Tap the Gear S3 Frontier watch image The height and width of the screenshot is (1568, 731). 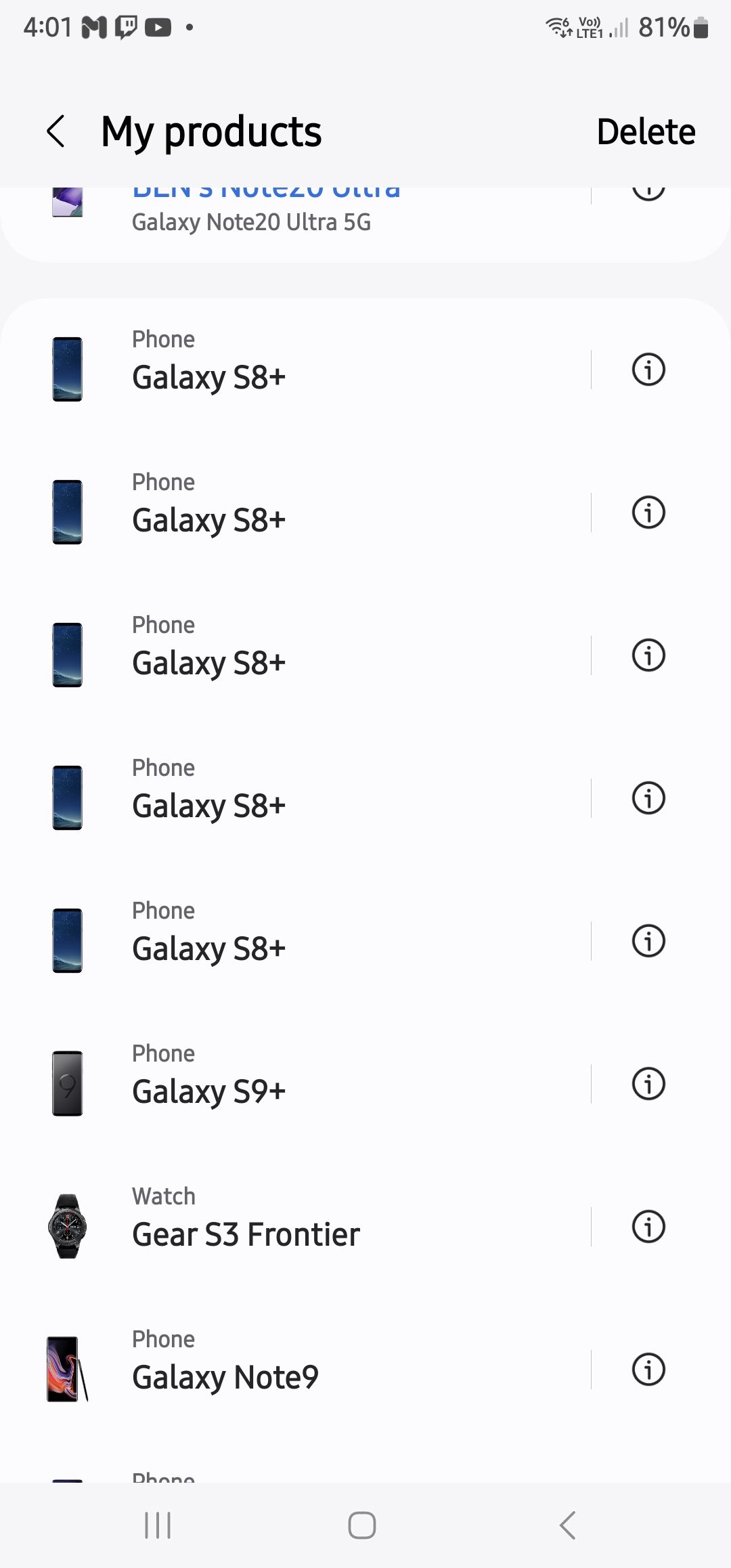tap(66, 1224)
